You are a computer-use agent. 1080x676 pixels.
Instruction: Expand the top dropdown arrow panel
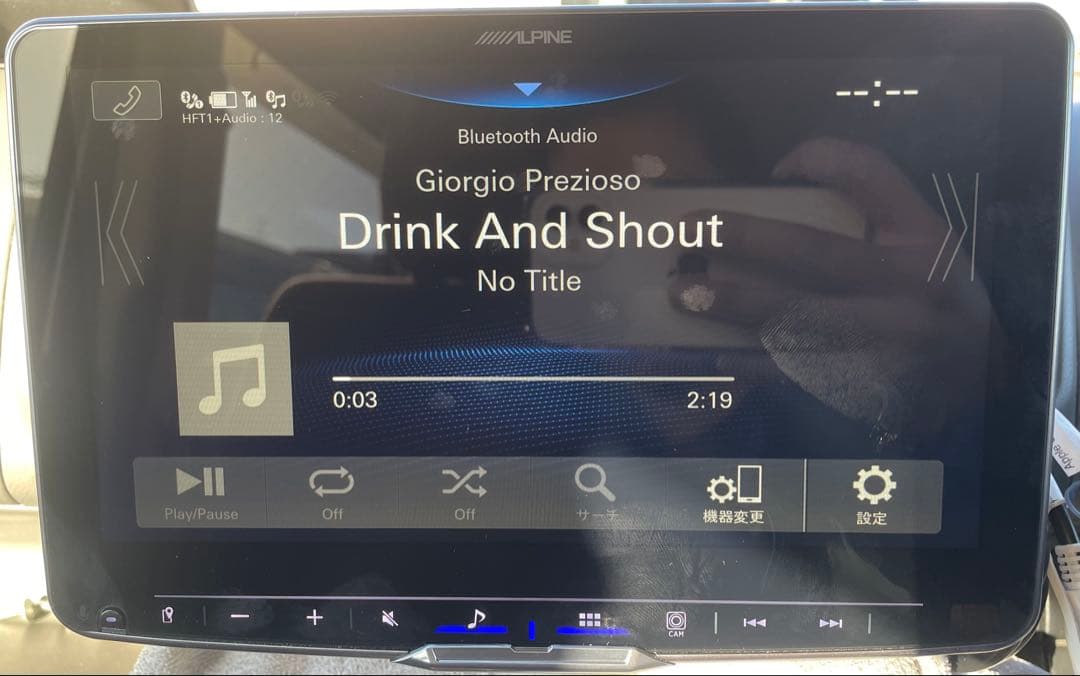click(527, 89)
